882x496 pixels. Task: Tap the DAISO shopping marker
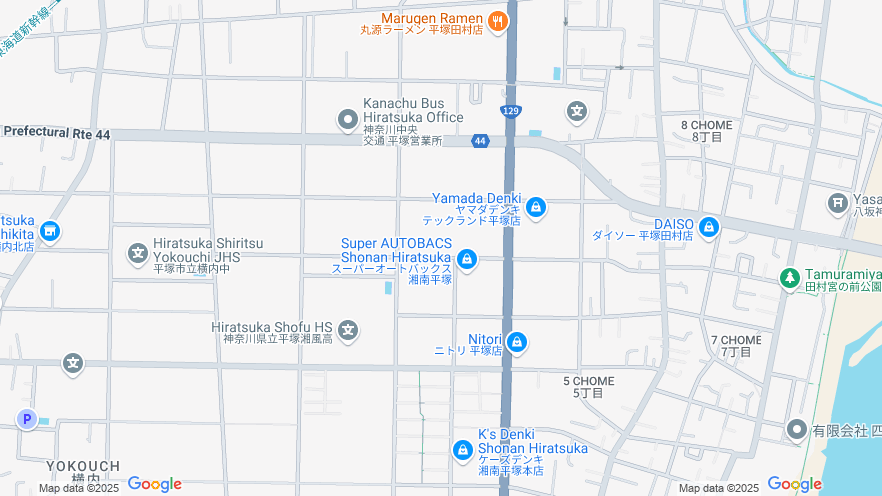(x=709, y=227)
